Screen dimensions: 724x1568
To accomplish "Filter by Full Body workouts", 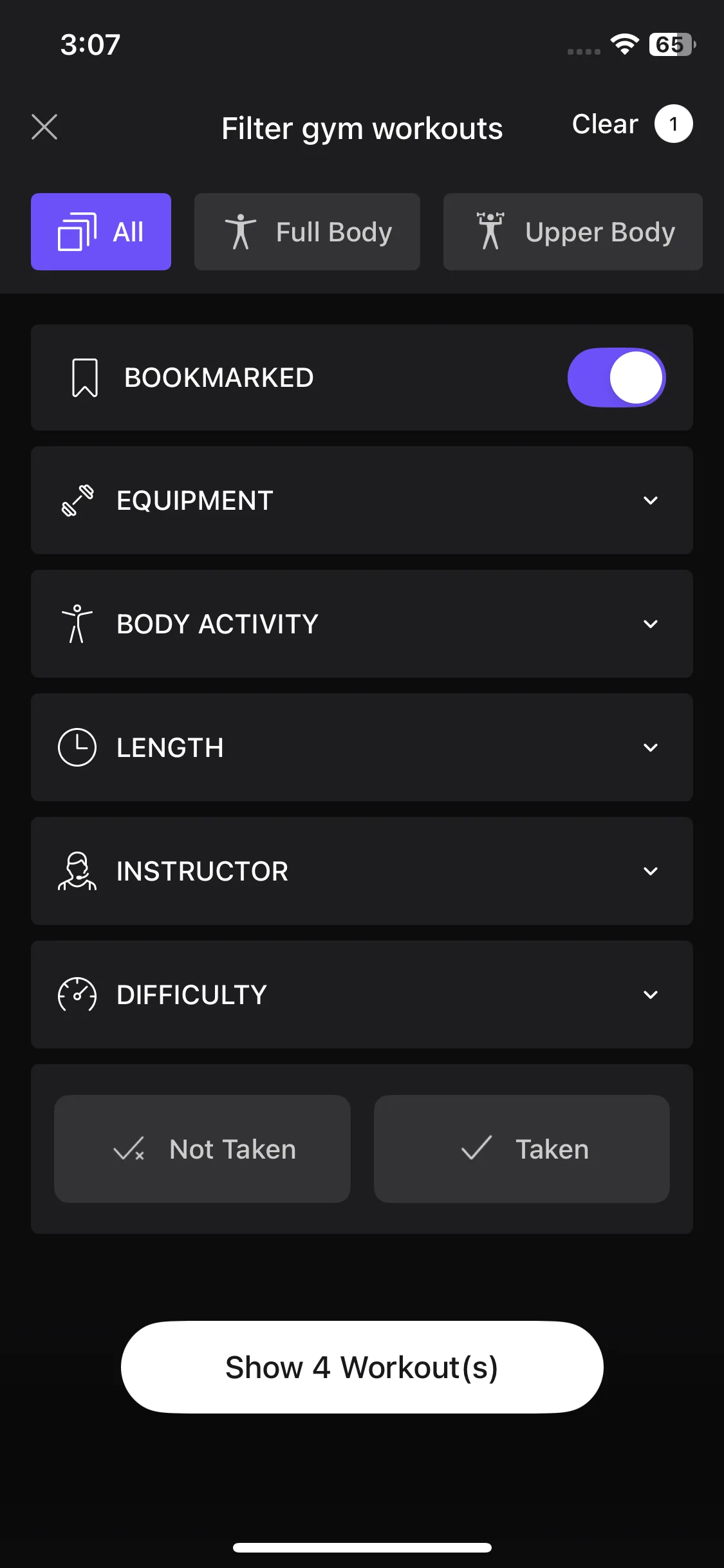I will tap(307, 232).
